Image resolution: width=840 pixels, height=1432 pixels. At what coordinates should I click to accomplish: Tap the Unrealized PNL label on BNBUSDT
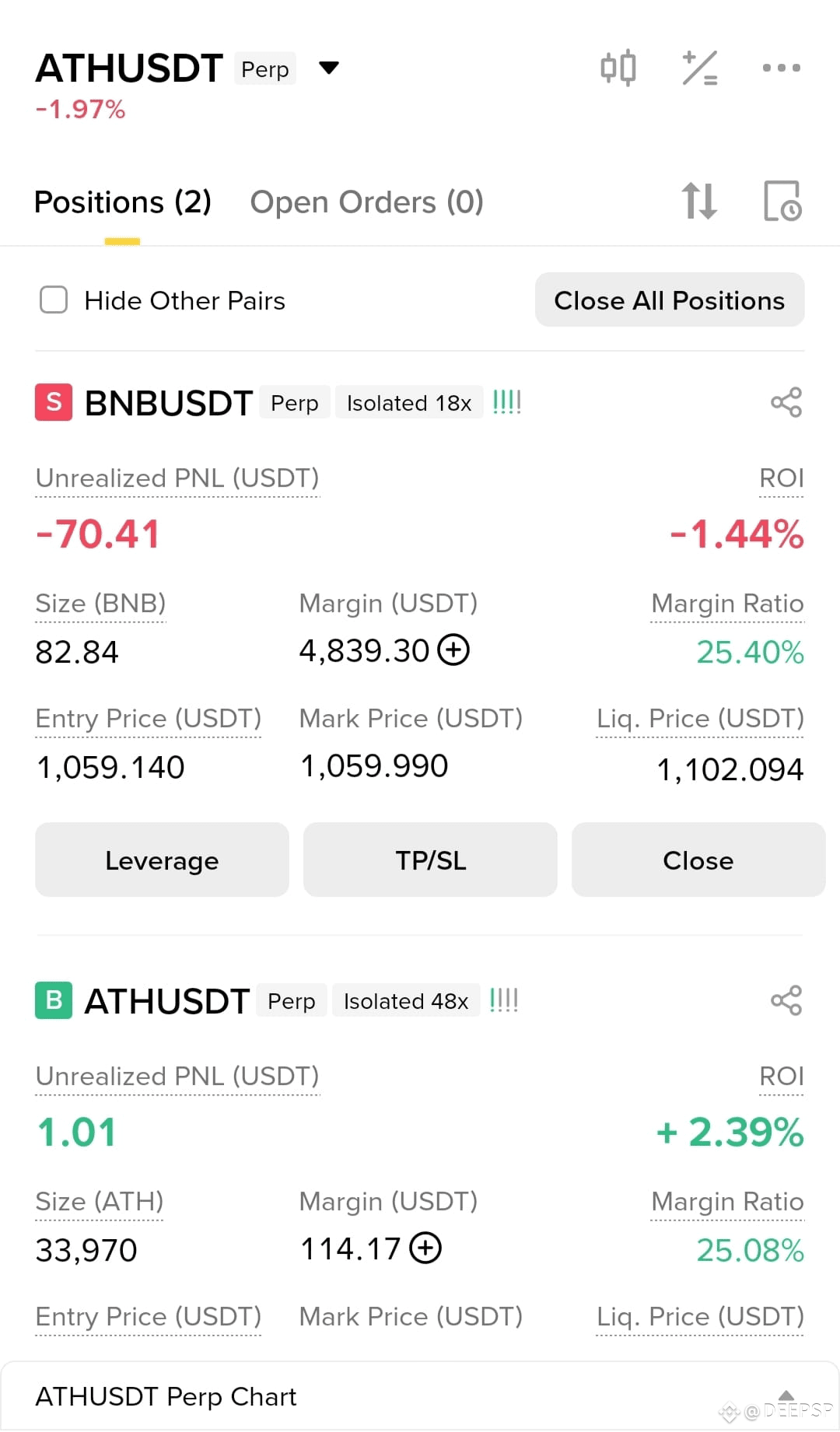(x=177, y=478)
